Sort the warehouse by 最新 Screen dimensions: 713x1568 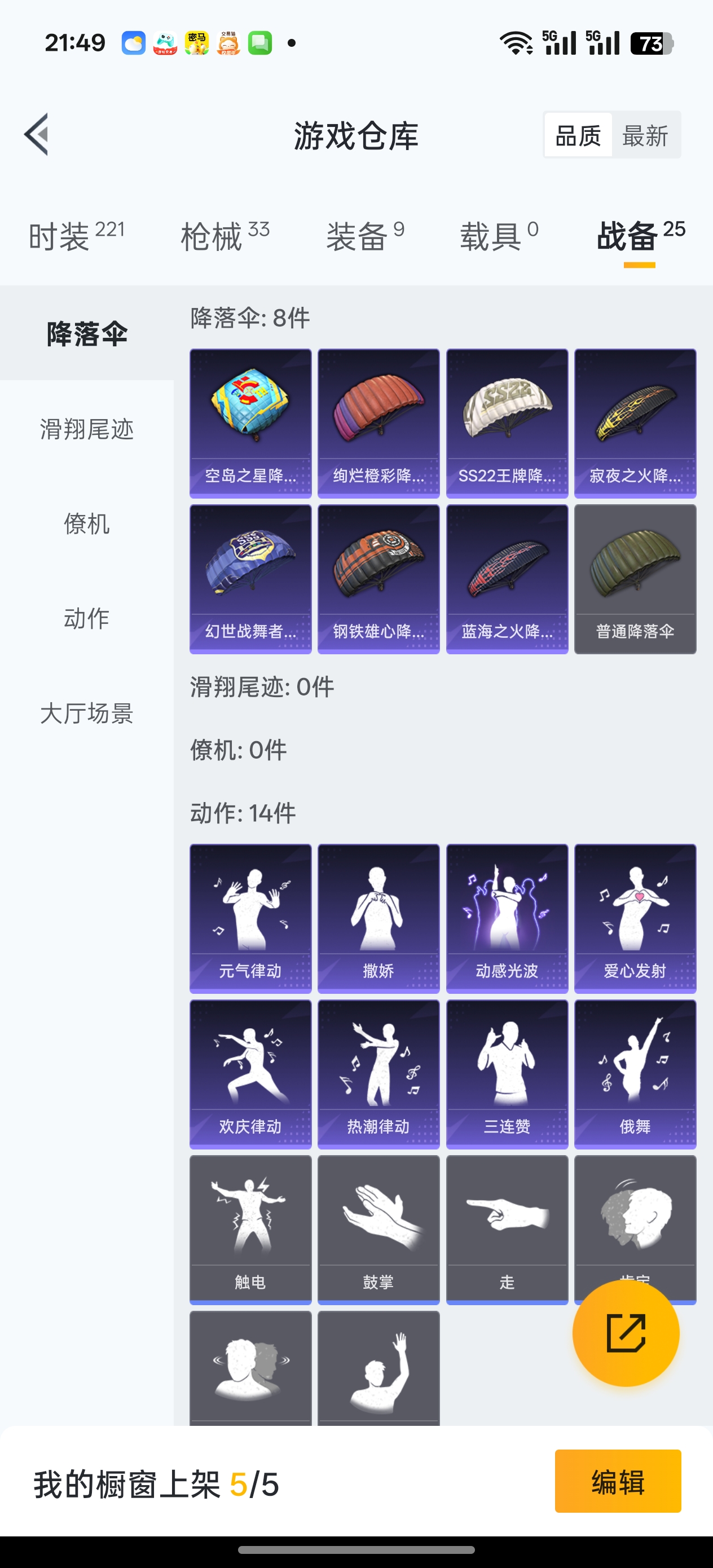click(x=645, y=135)
